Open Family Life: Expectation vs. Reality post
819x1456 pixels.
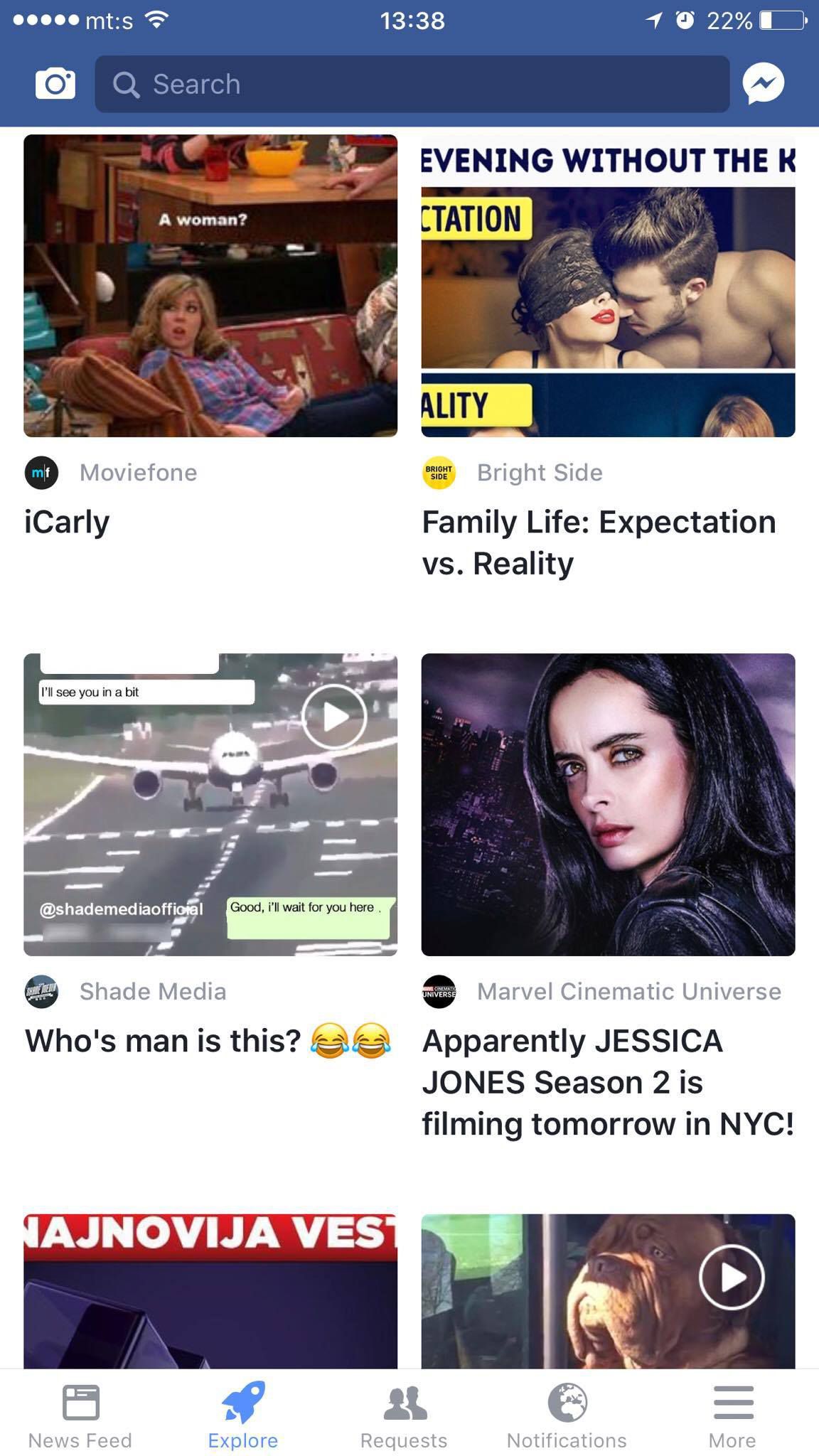click(608, 286)
